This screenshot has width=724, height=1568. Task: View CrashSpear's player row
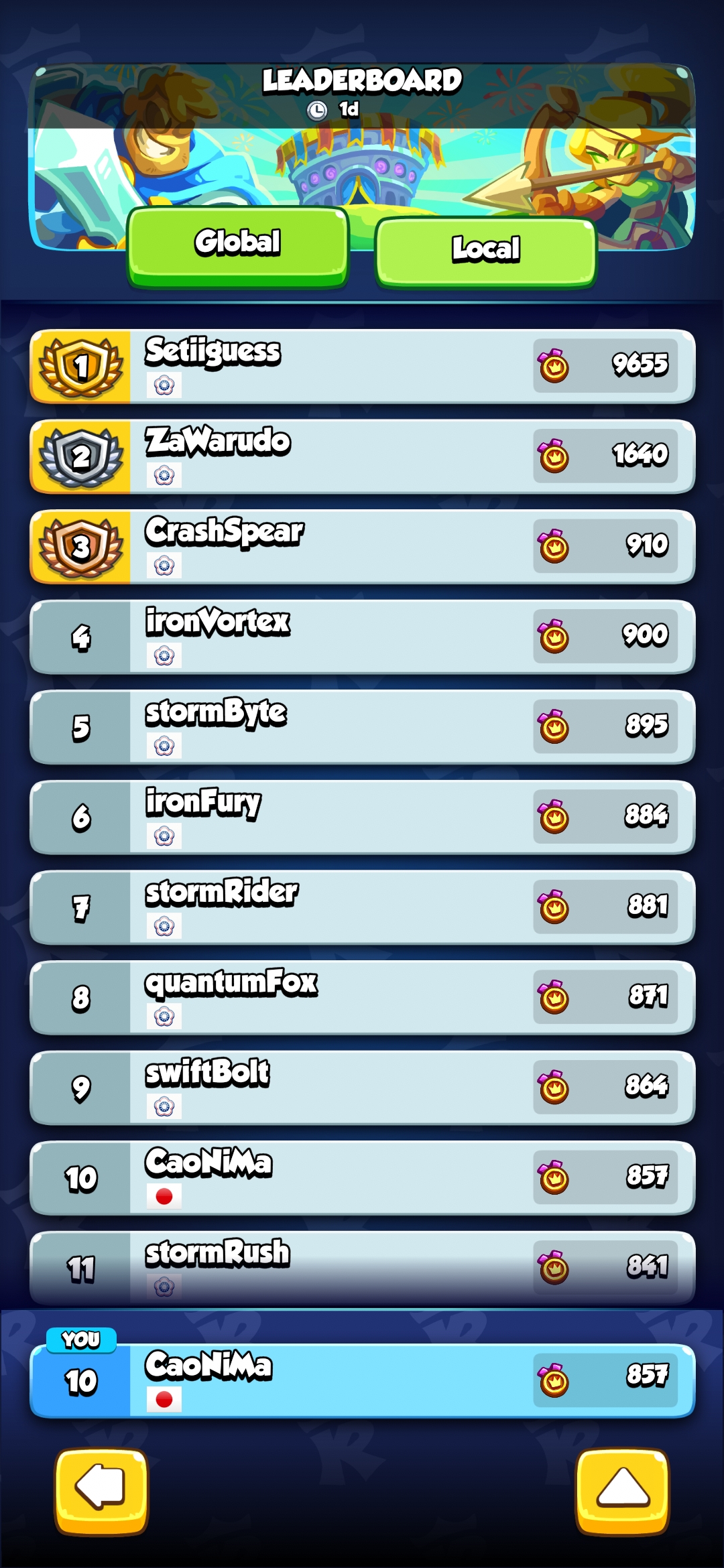pos(362,547)
